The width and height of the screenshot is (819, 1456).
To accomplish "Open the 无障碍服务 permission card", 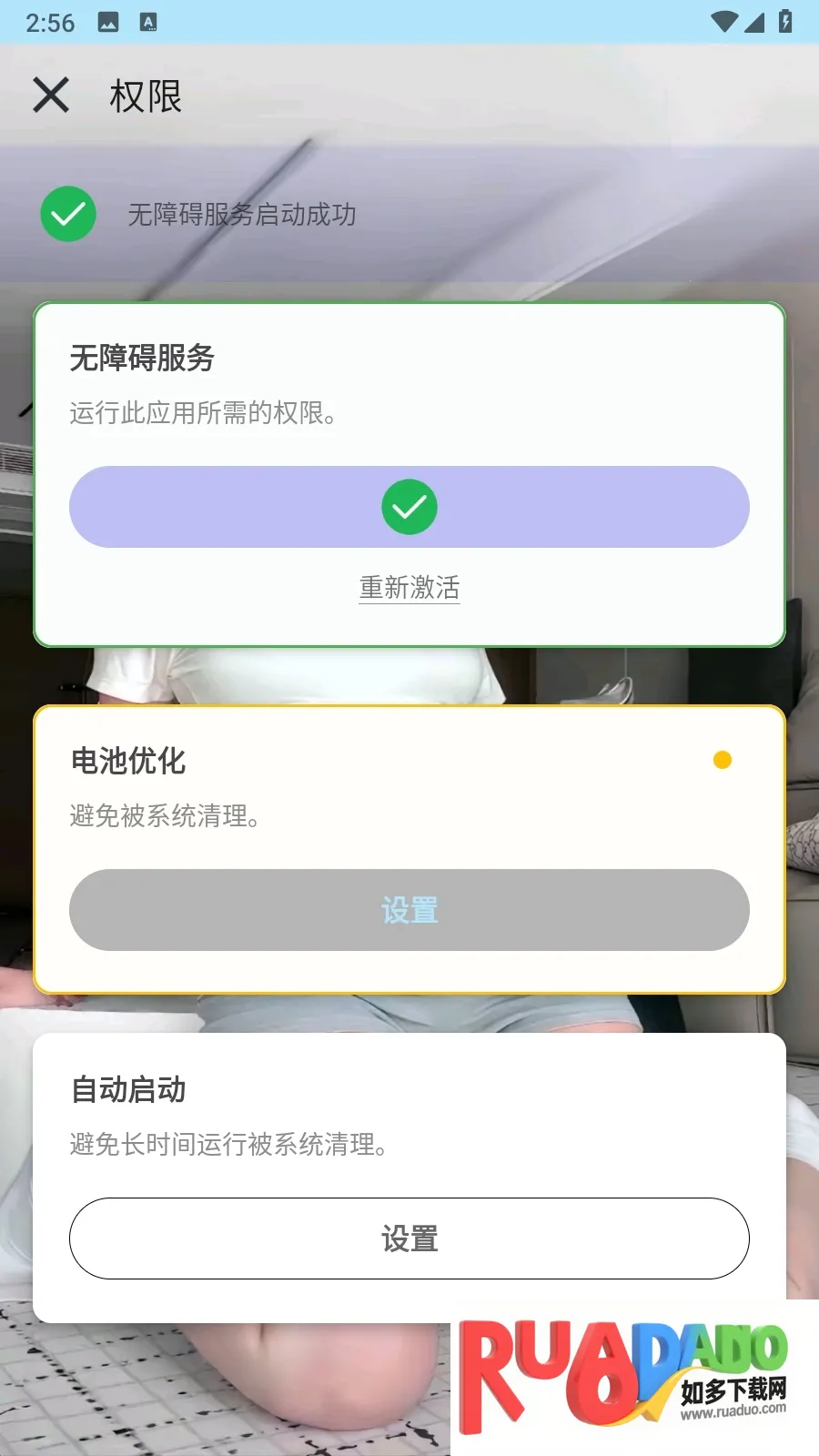I will pos(409,469).
